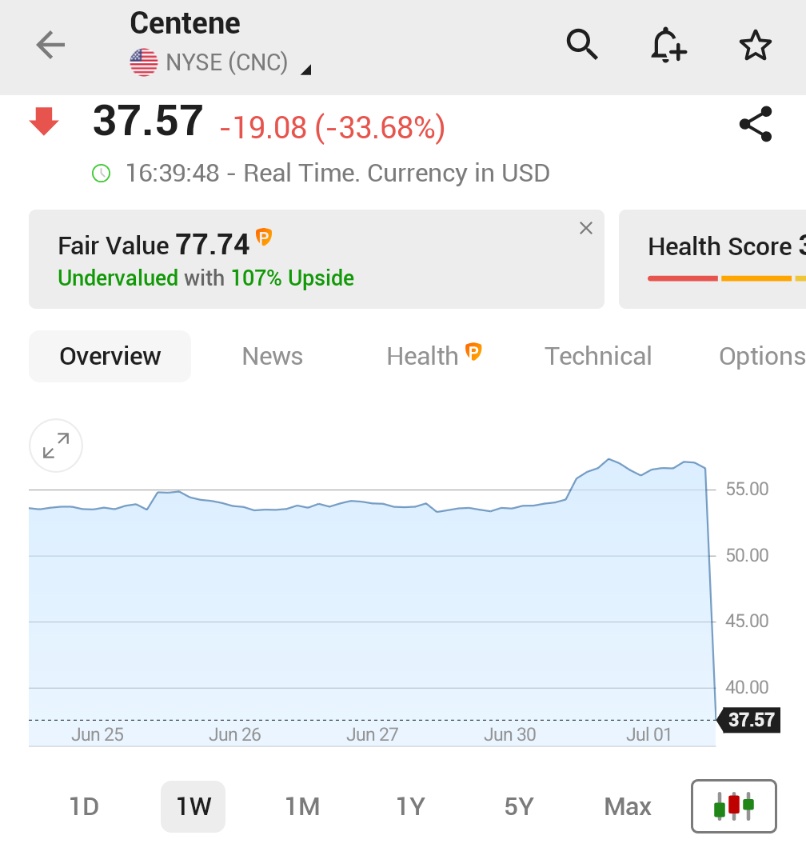View the Options tab
The width and height of the screenshot is (806, 852).
click(761, 356)
